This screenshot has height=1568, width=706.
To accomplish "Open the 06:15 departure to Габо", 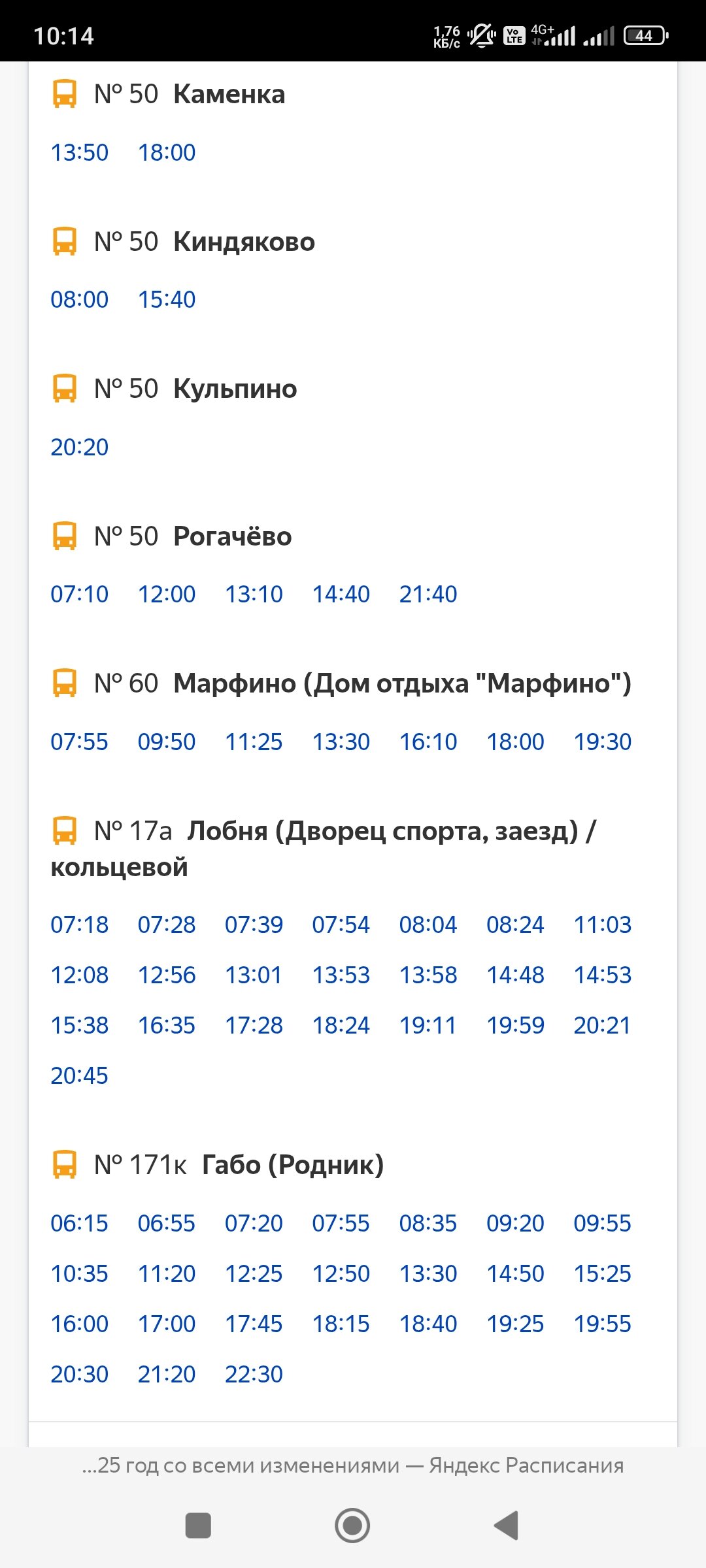I will [80, 1223].
